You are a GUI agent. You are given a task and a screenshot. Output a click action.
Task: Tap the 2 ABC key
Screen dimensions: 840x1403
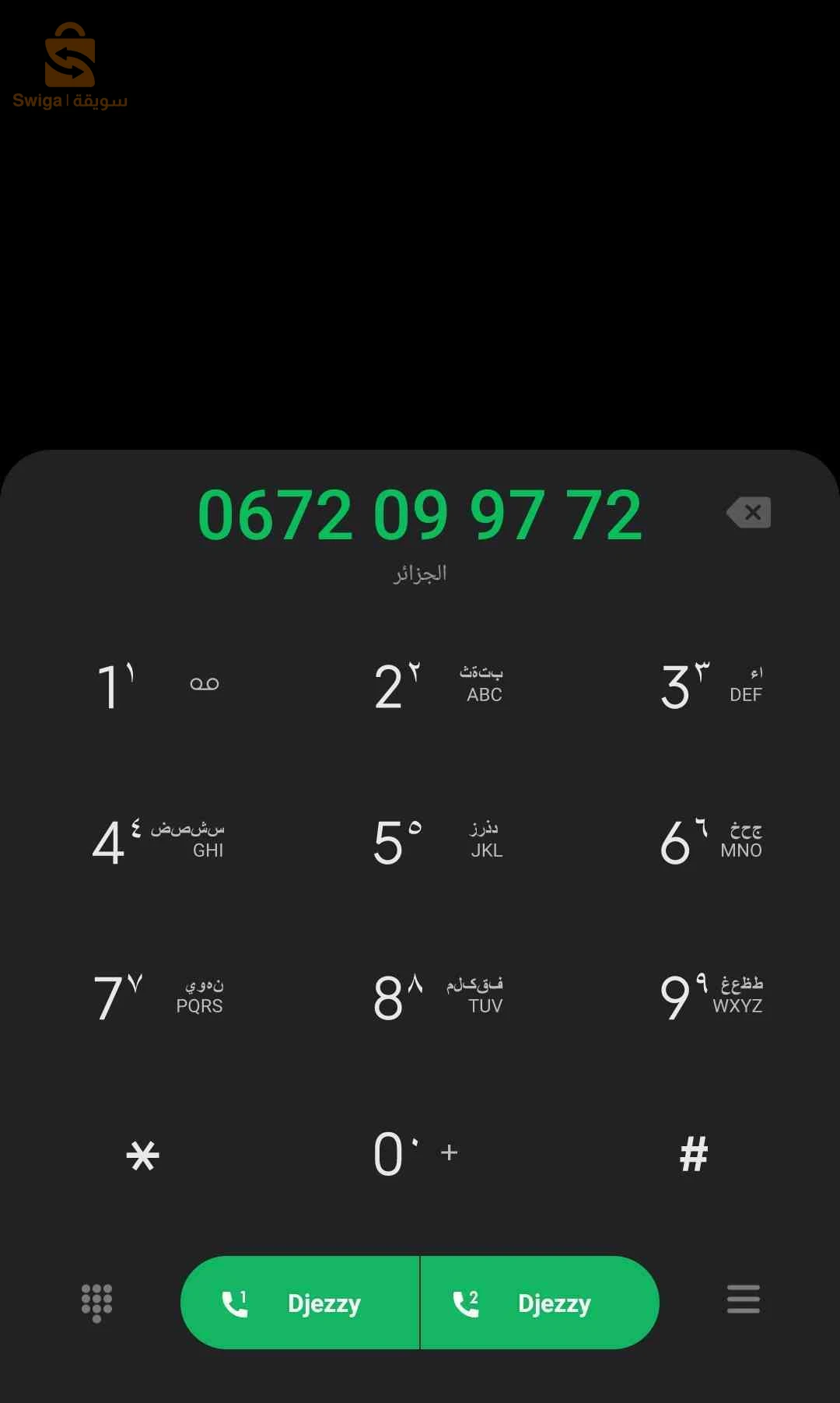point(436,686)
